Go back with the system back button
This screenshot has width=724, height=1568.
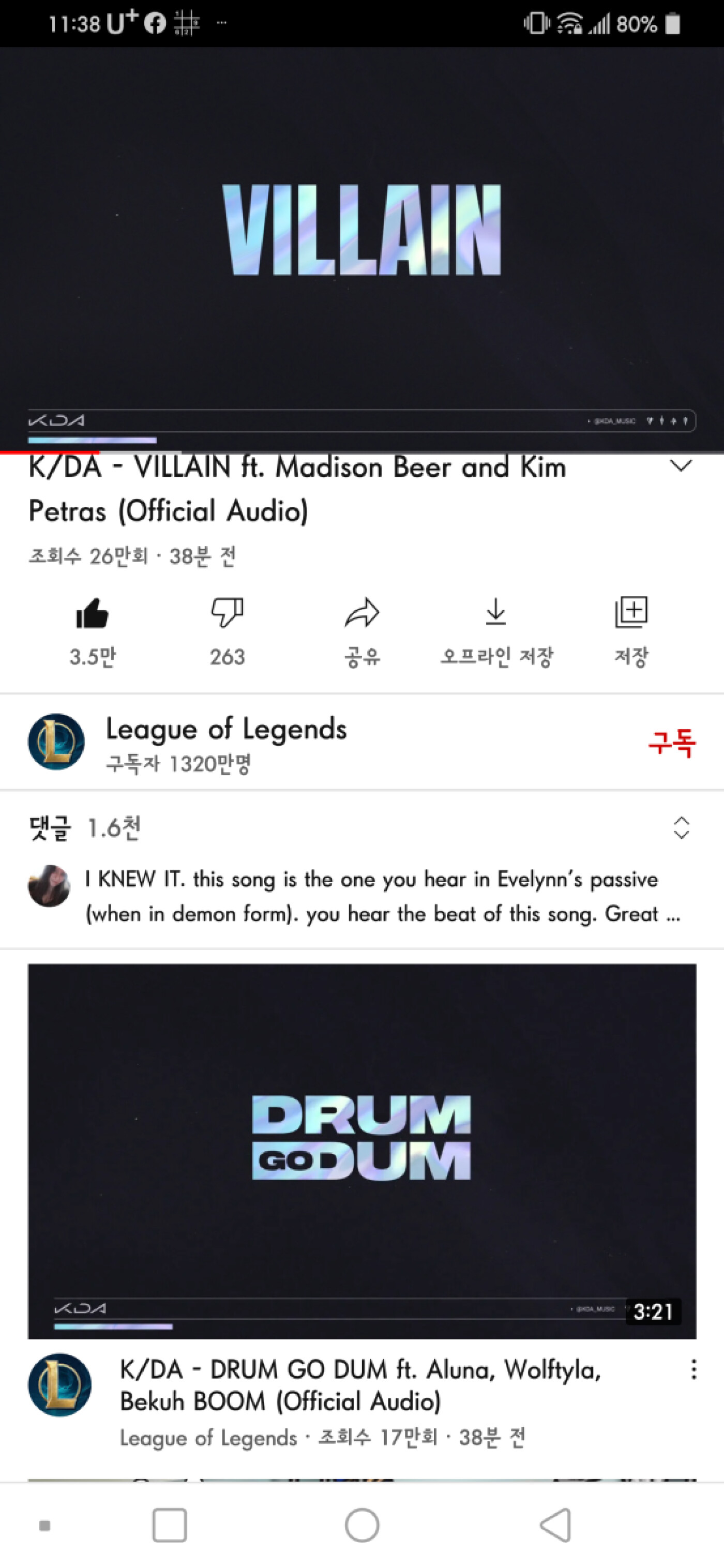(555, 1526)
